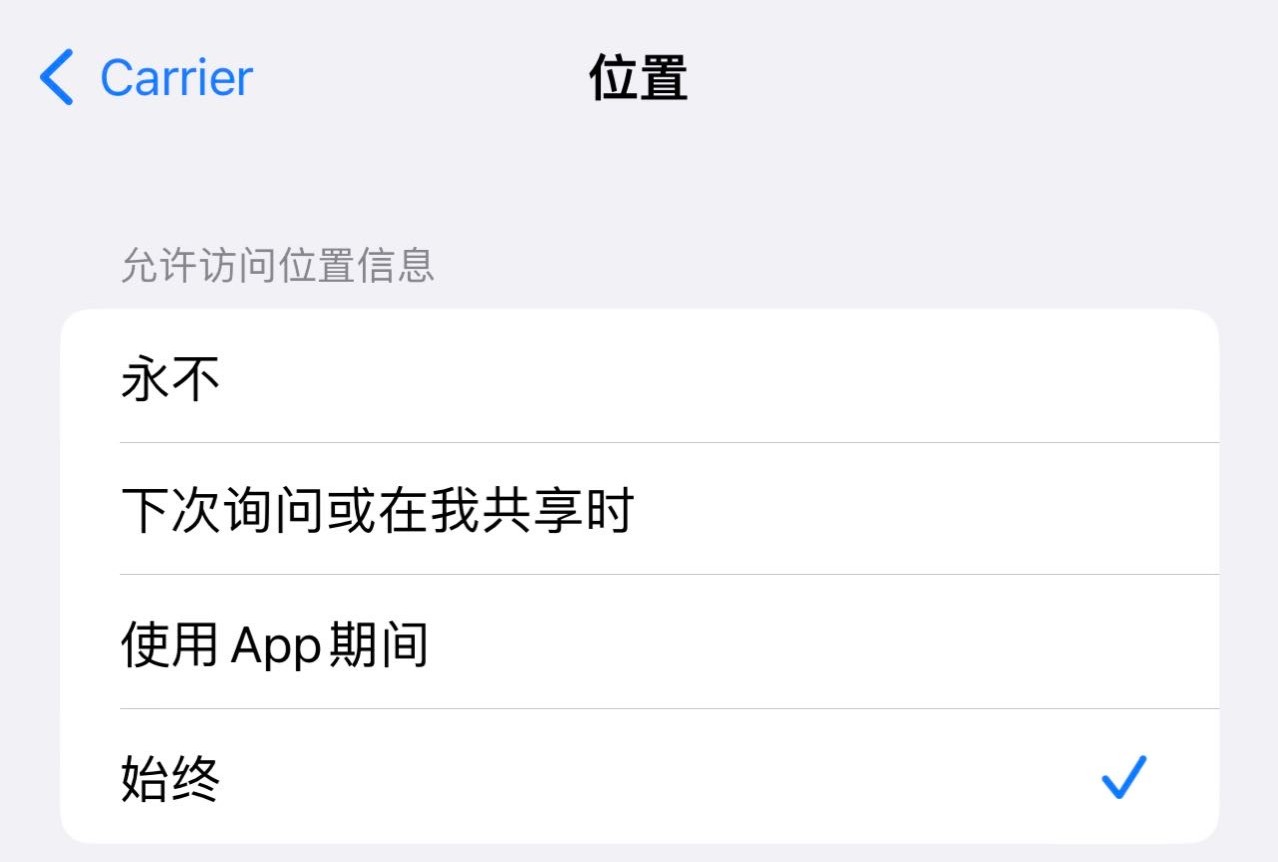Go back to Carrier settings

coord(147,78)
